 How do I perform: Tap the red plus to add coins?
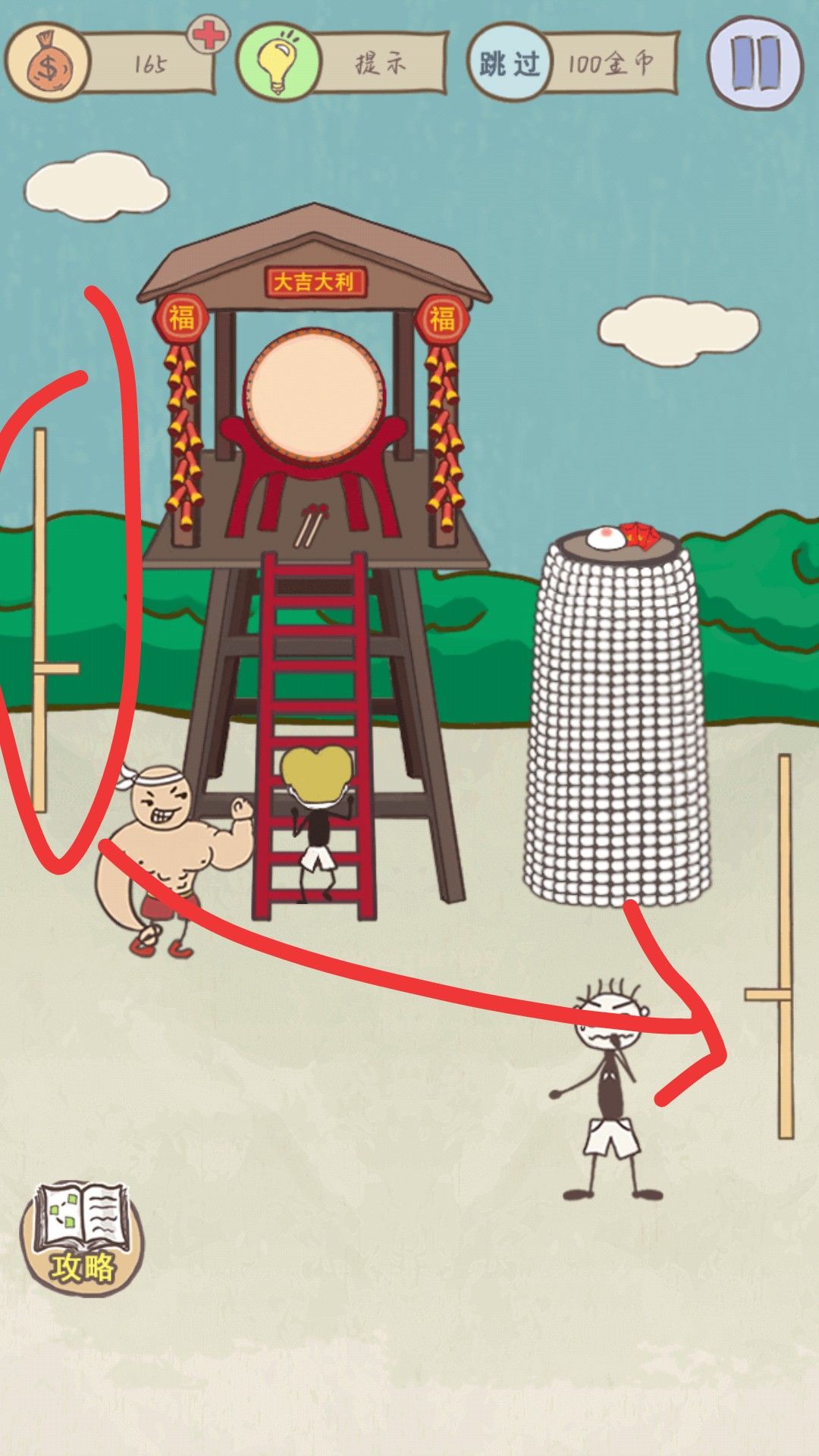[x=208, y=34]
